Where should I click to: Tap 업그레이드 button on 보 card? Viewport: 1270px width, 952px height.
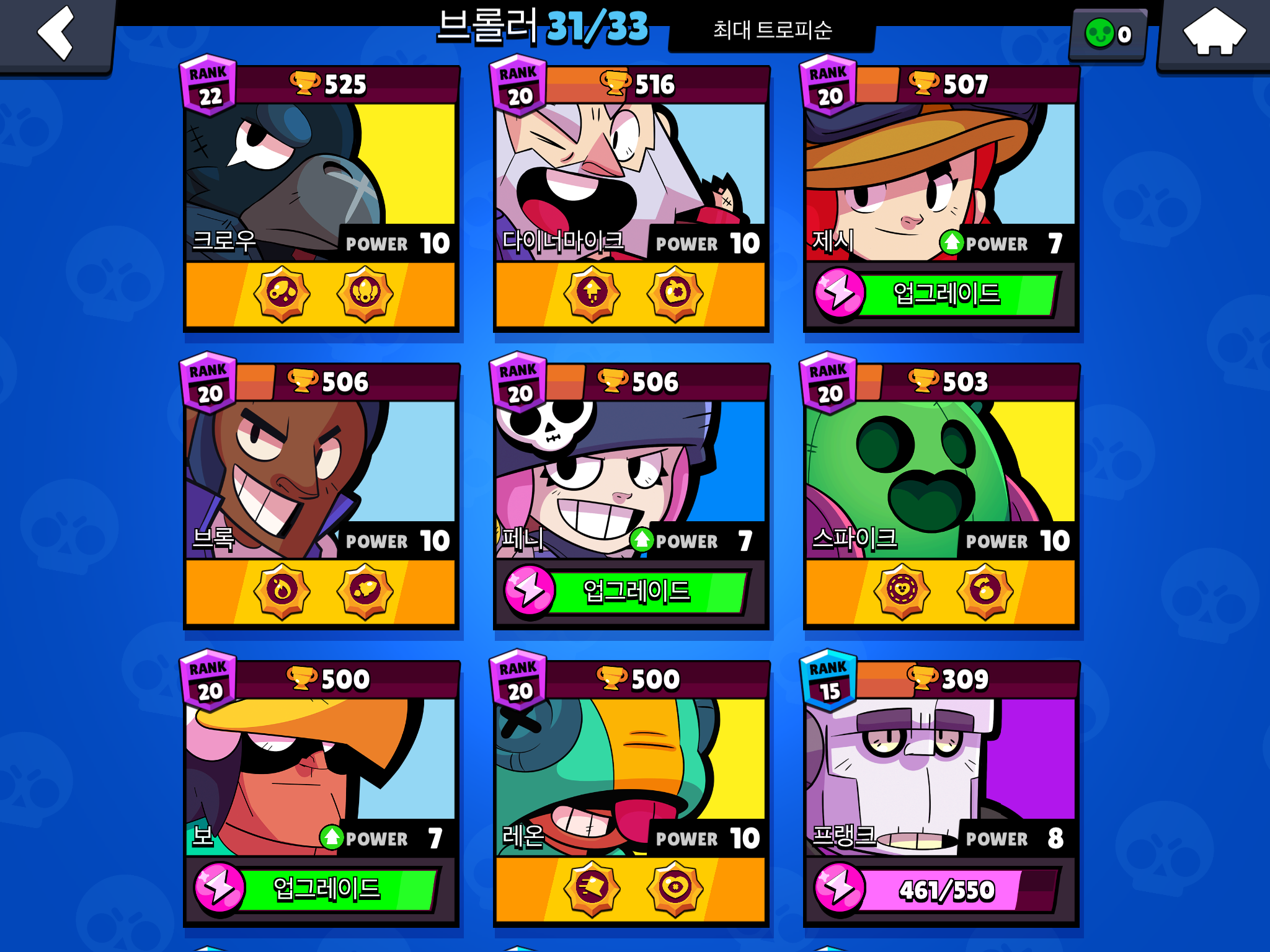(x=327, y=889)
